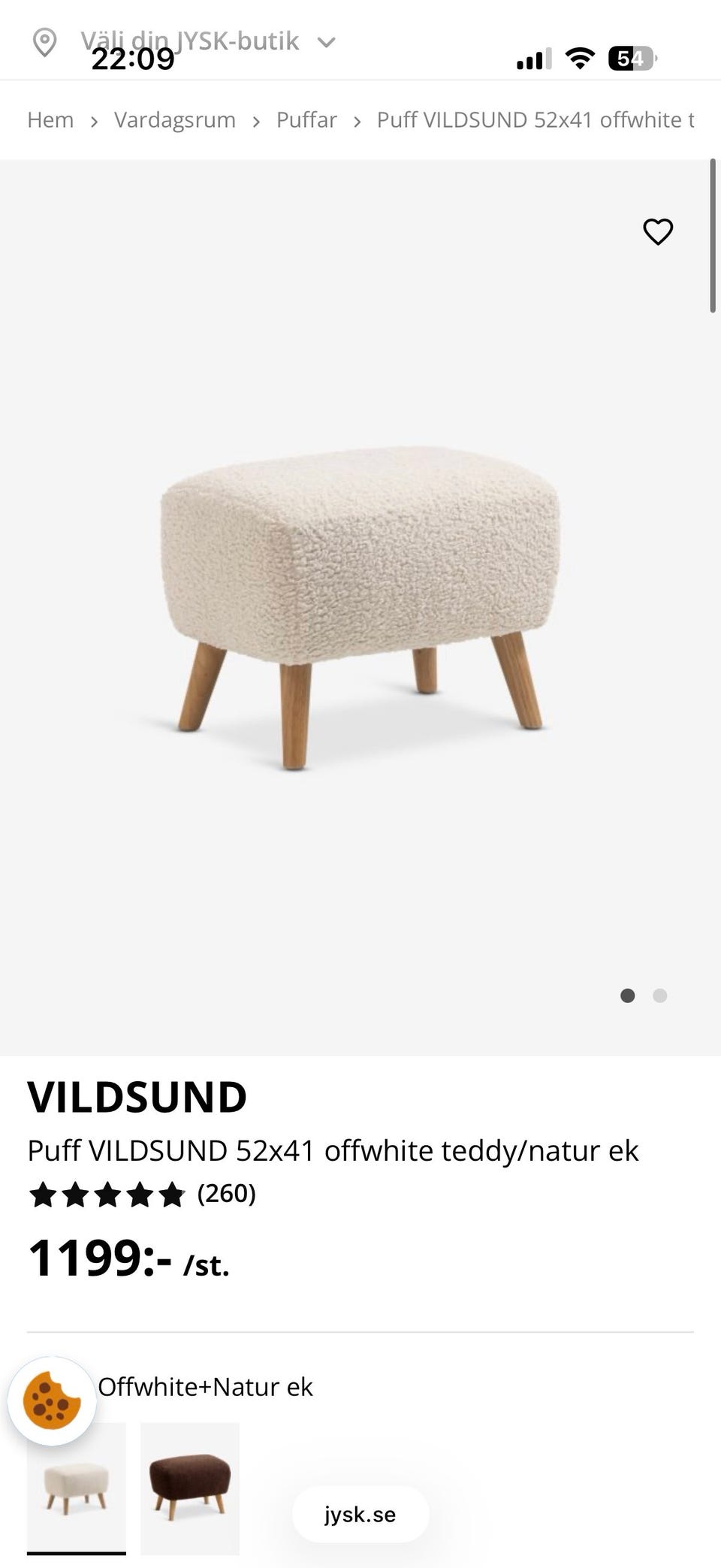The image size is (721, 1568).
Task: Select the offwhite color variant
Action: [77, 1488]
